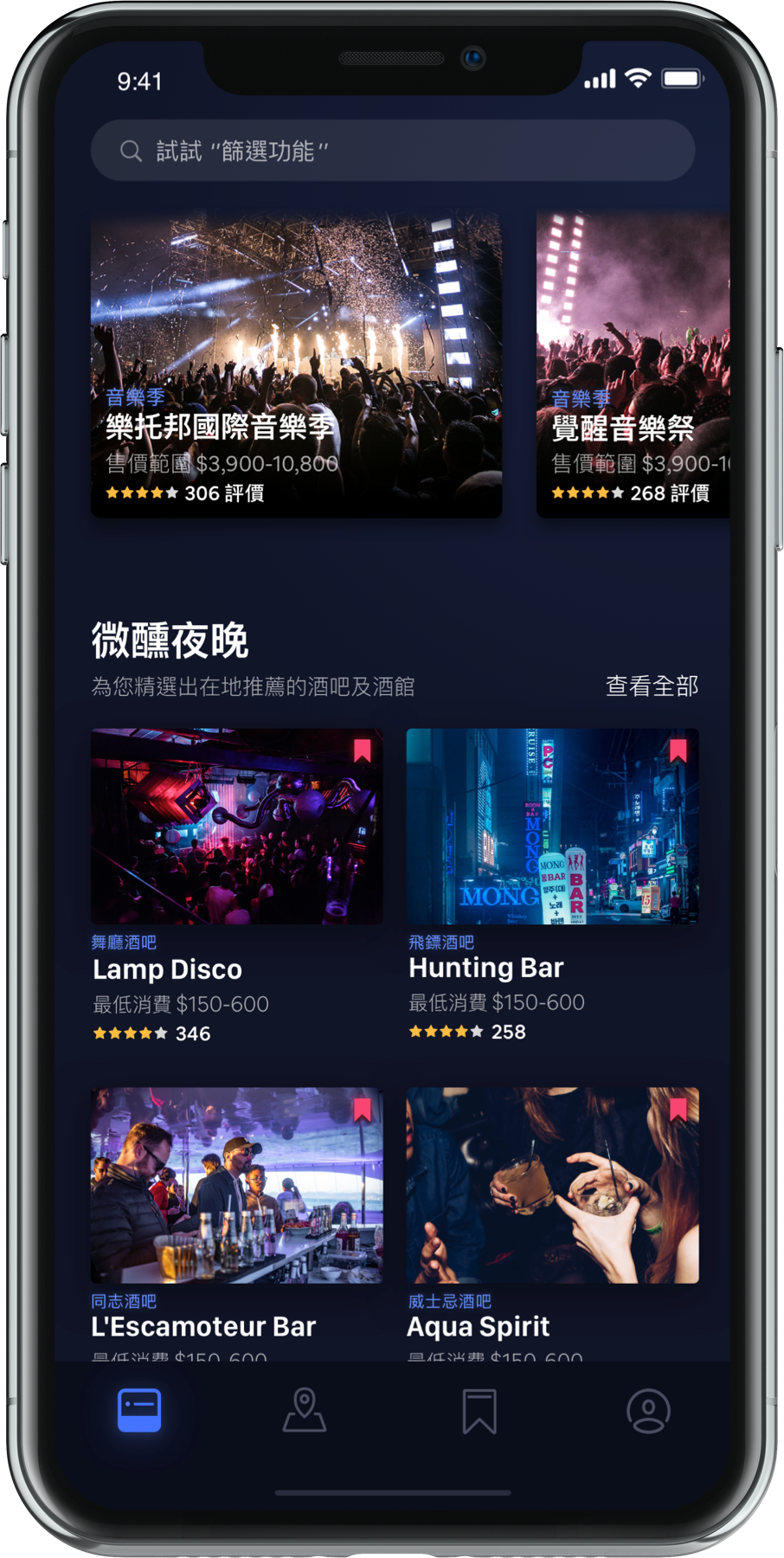Open the 覺醒音樂祭 festival card
784x1558 pixels.
(x=633, y=364)
